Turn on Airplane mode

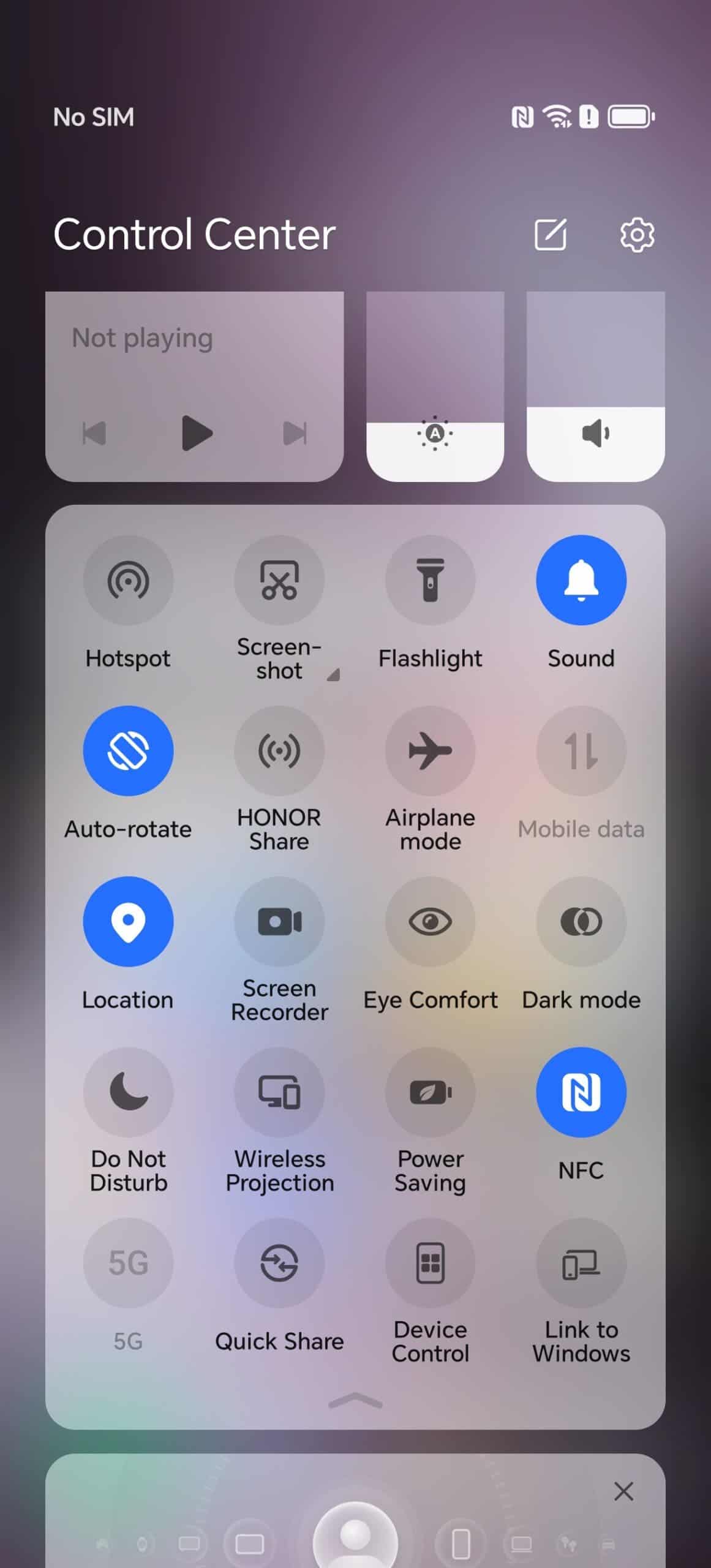(431, 751)
